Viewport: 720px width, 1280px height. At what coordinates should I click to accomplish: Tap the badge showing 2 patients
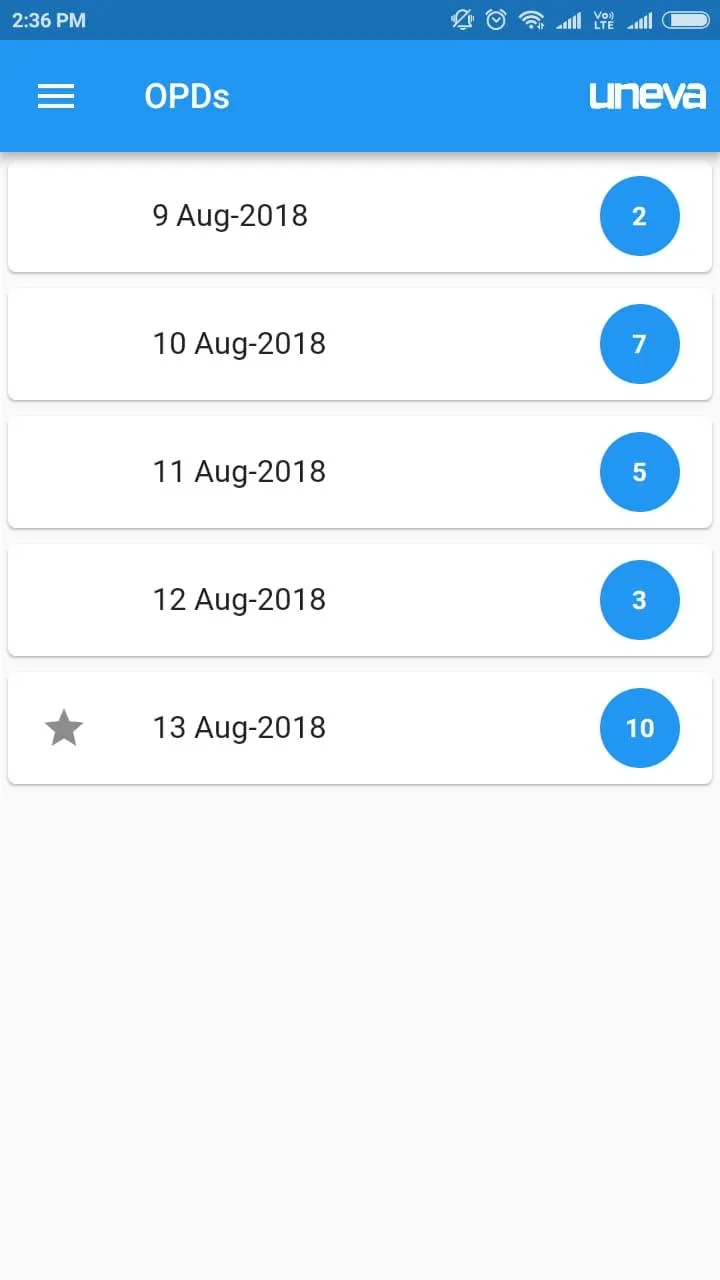point(639,216)
